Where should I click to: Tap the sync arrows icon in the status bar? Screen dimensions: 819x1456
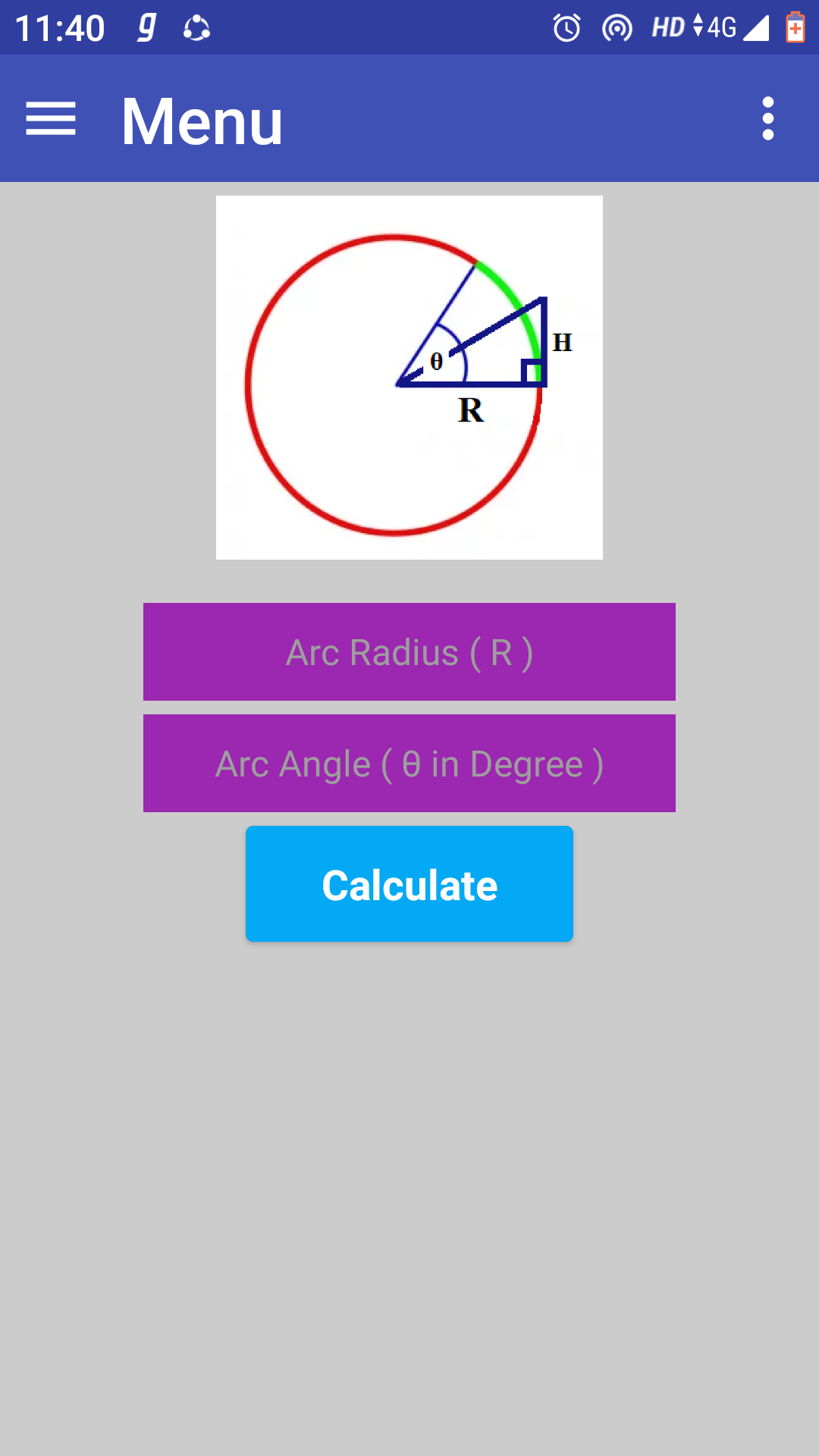click(x=196, y=27)
